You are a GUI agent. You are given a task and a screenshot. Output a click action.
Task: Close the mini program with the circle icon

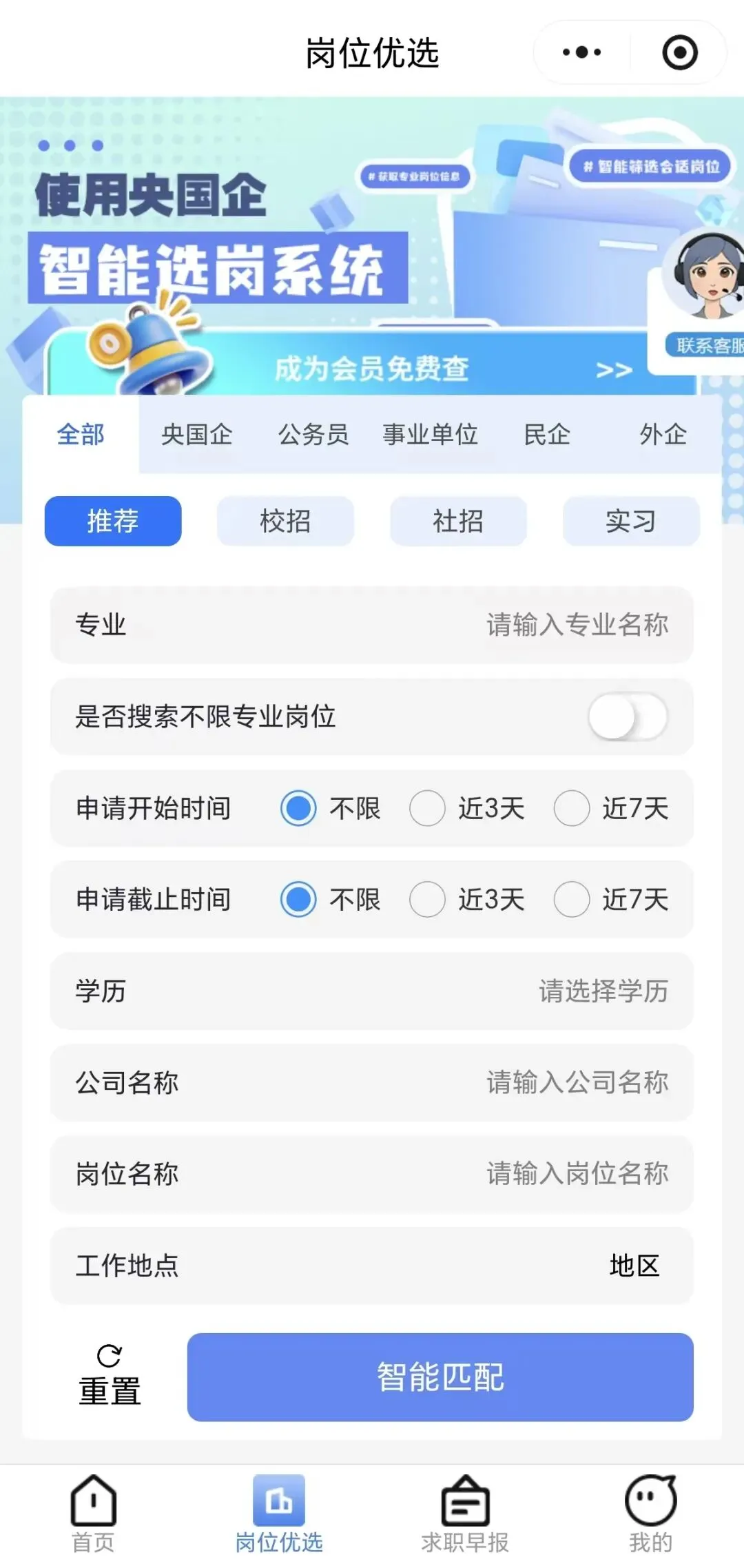pyautogui.click(x=680, y=52)
